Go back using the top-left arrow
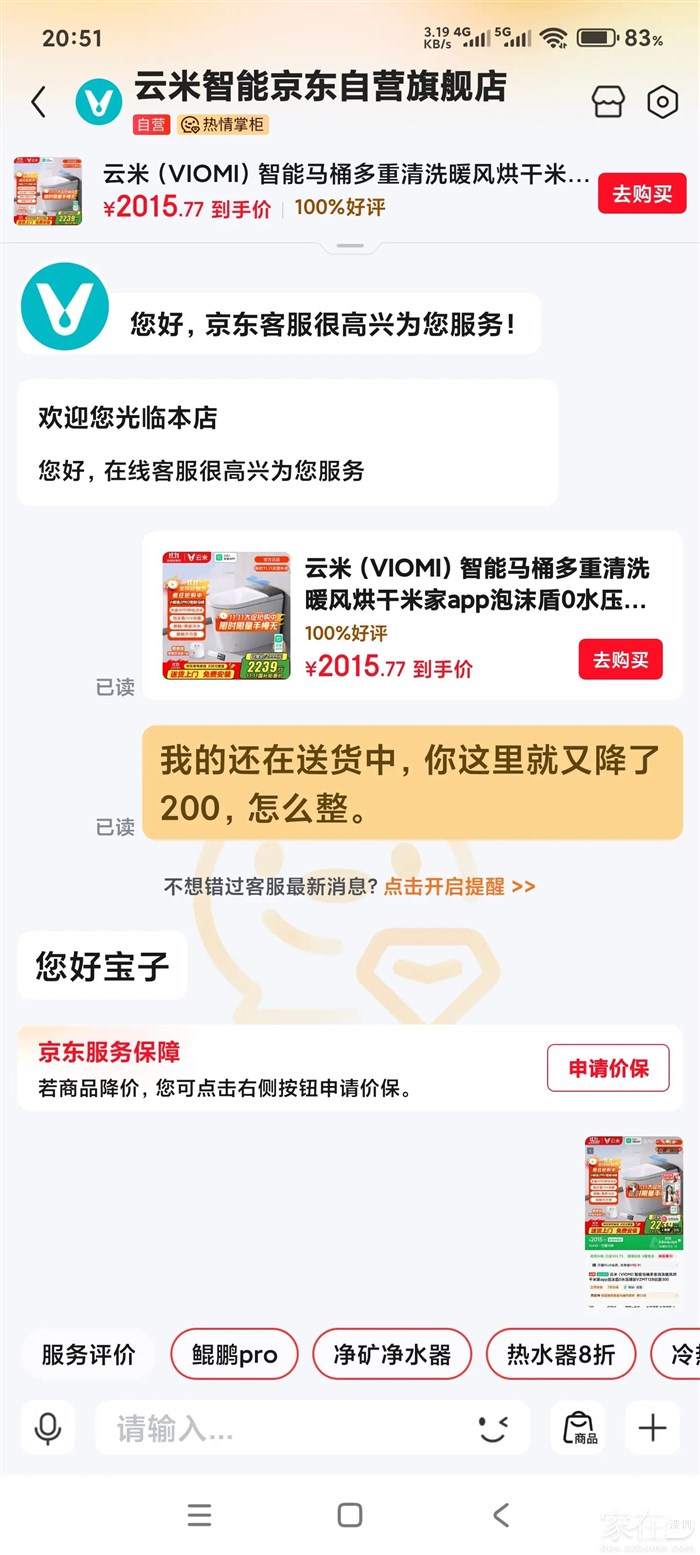Screen dimensions: 700x1555 tap(38, 101)
